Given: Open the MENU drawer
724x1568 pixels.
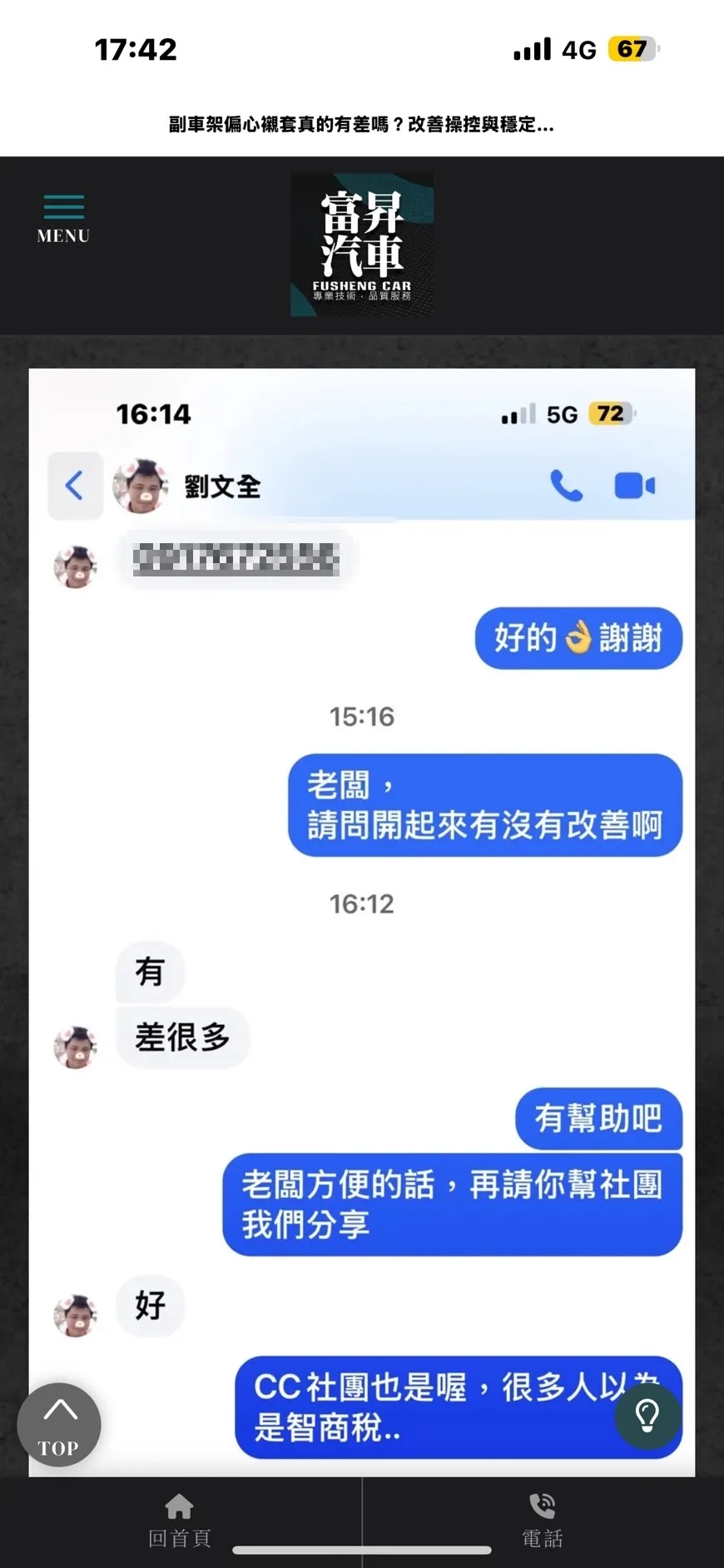Looking at the screenshot, I should pos(63,219).
